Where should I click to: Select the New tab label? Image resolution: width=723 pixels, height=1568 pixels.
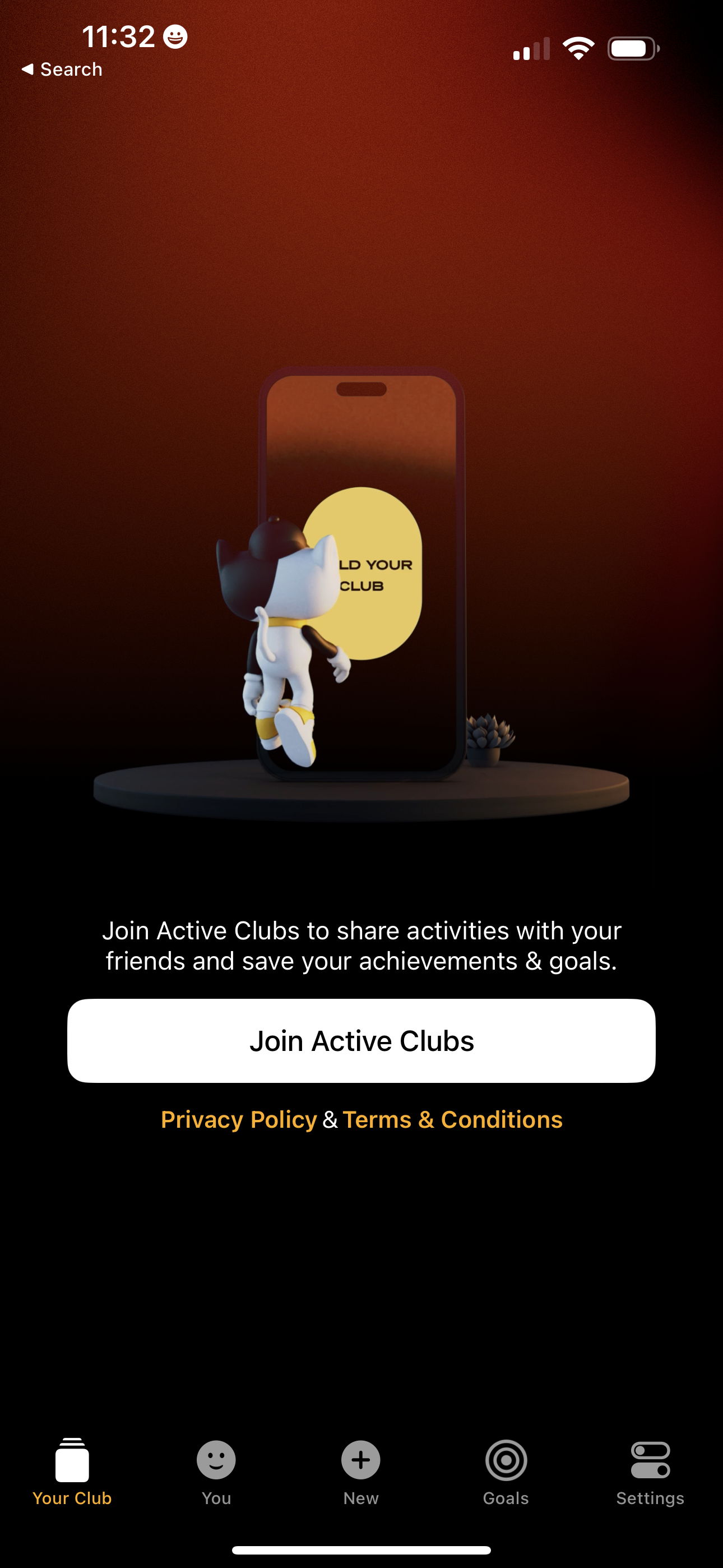[x=361, y=1497]
